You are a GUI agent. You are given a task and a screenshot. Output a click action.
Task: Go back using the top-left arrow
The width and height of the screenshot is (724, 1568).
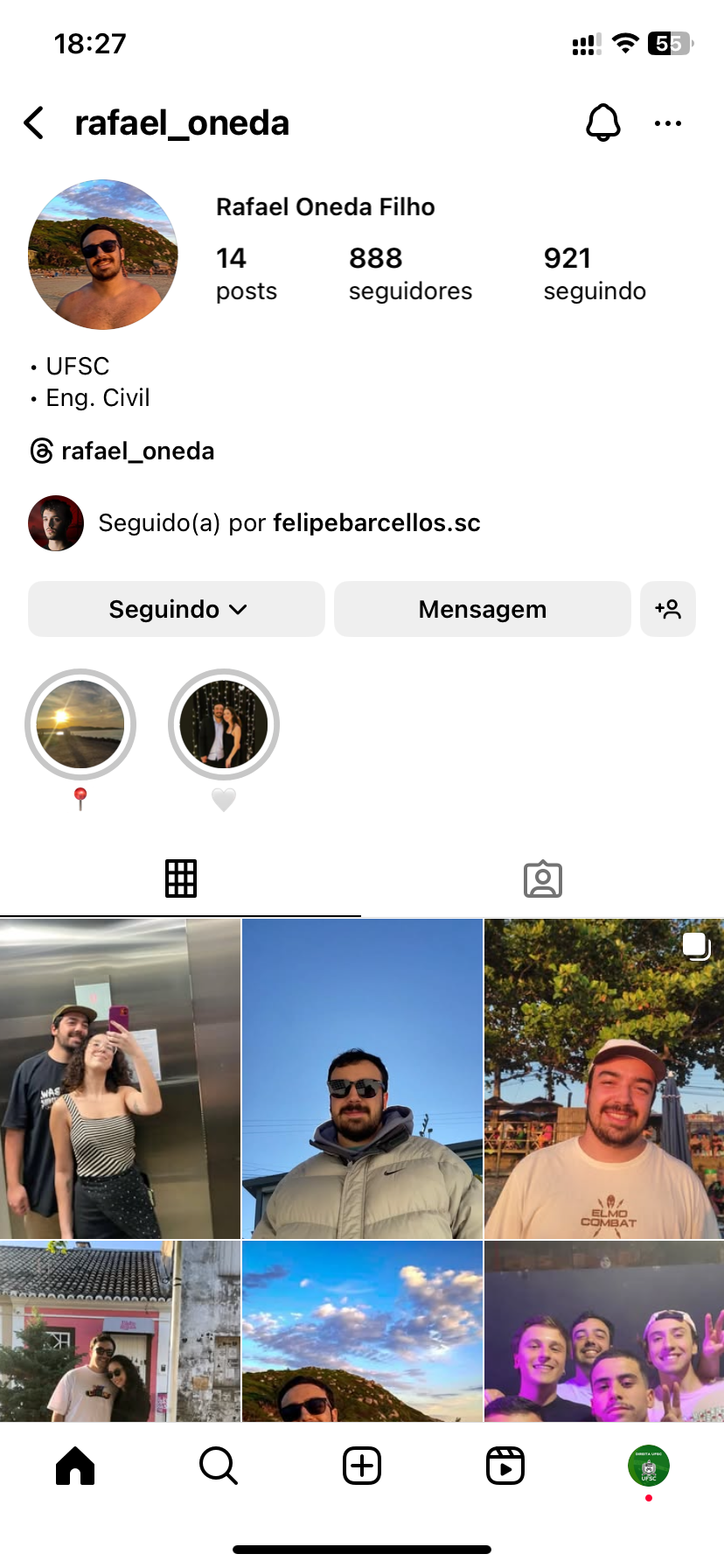(35, 123)
